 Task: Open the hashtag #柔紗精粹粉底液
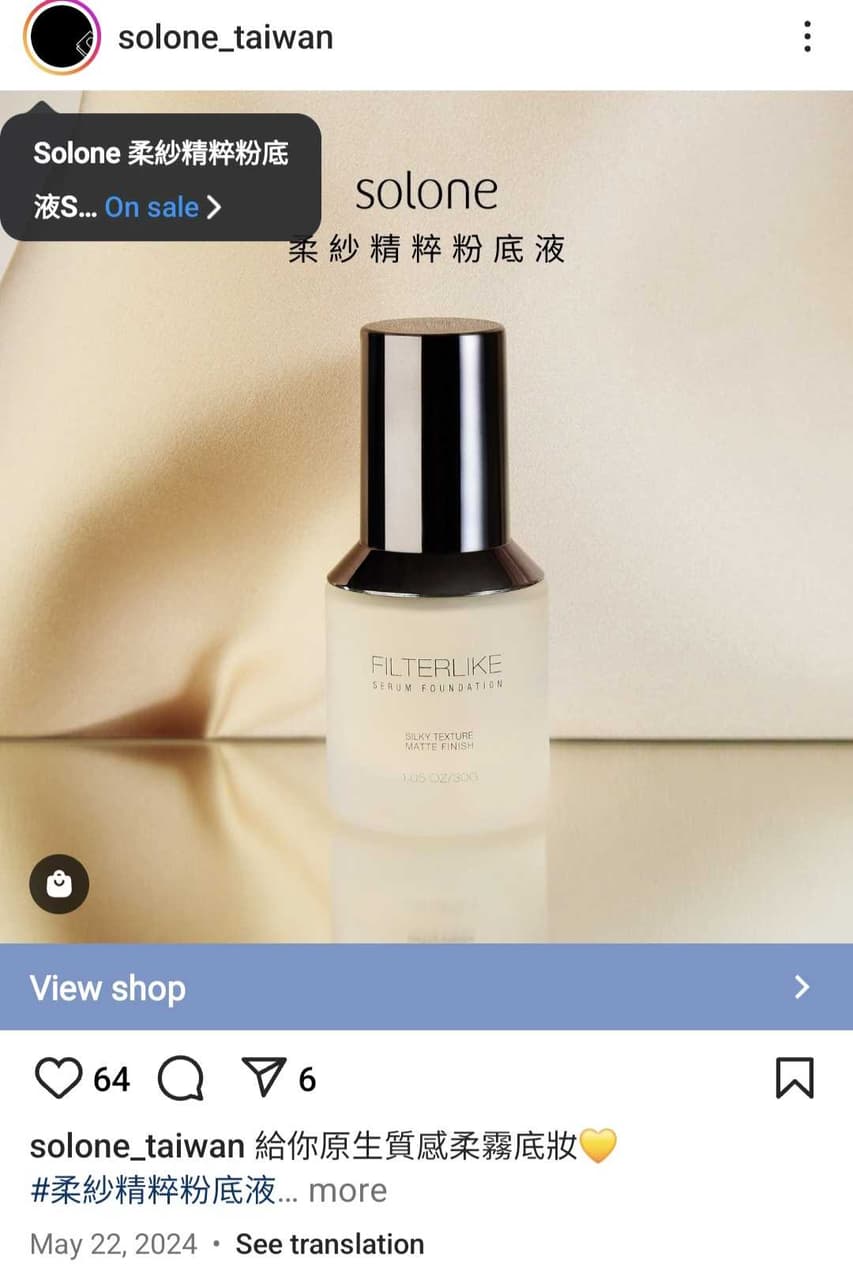click(x=152, y=1190)
